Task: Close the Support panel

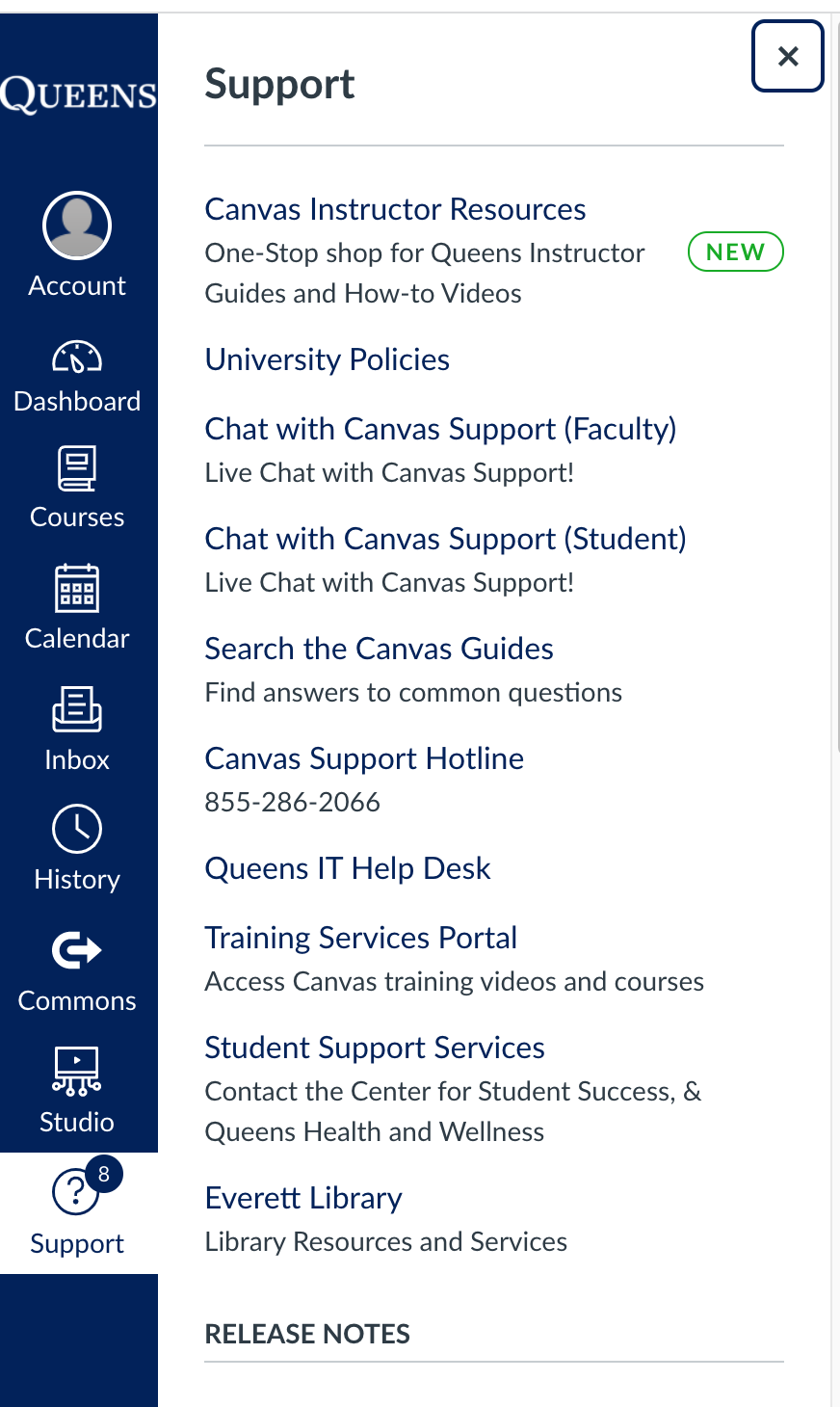Action: 787,56
